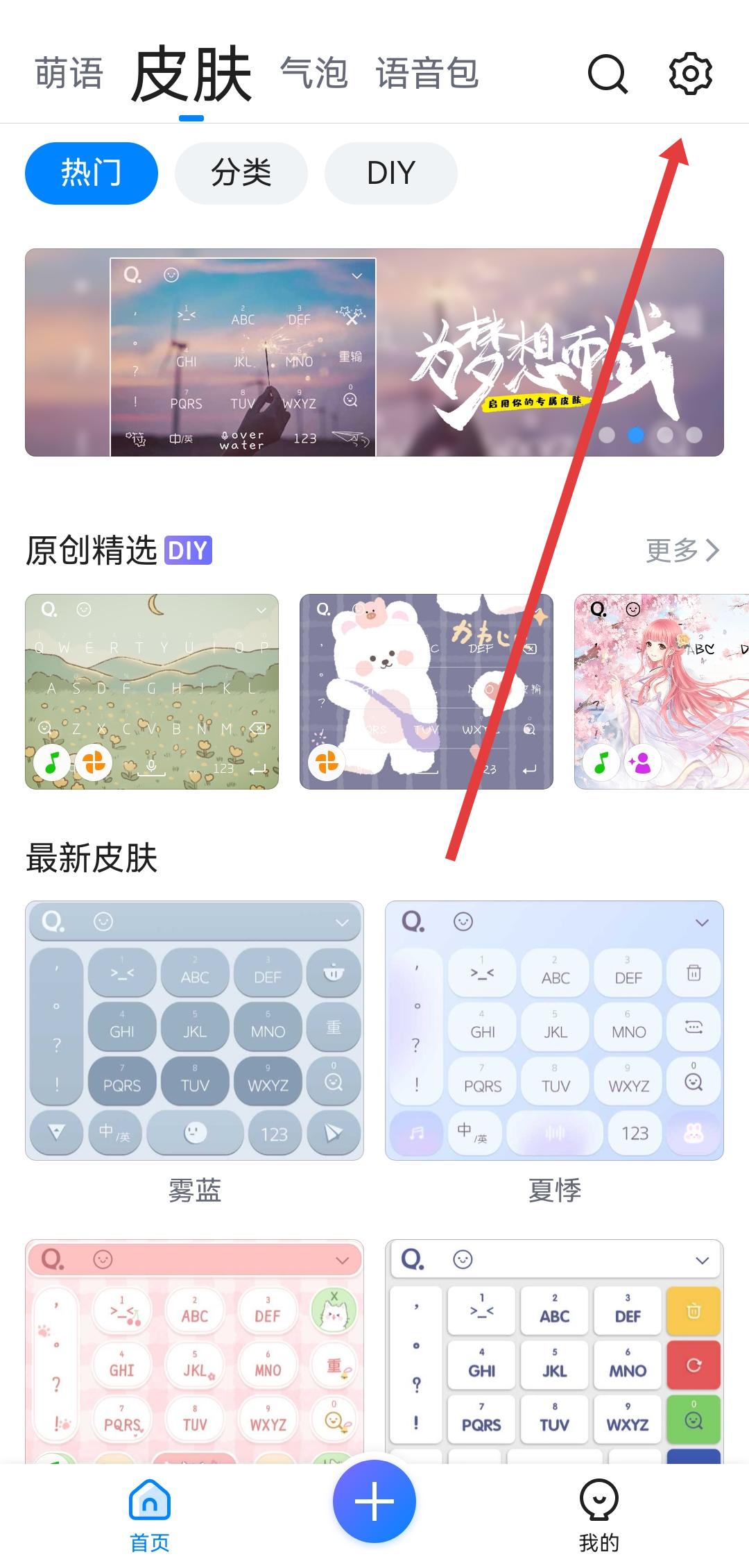
Task: Select the DIY chip
Action: coord(390,173)
